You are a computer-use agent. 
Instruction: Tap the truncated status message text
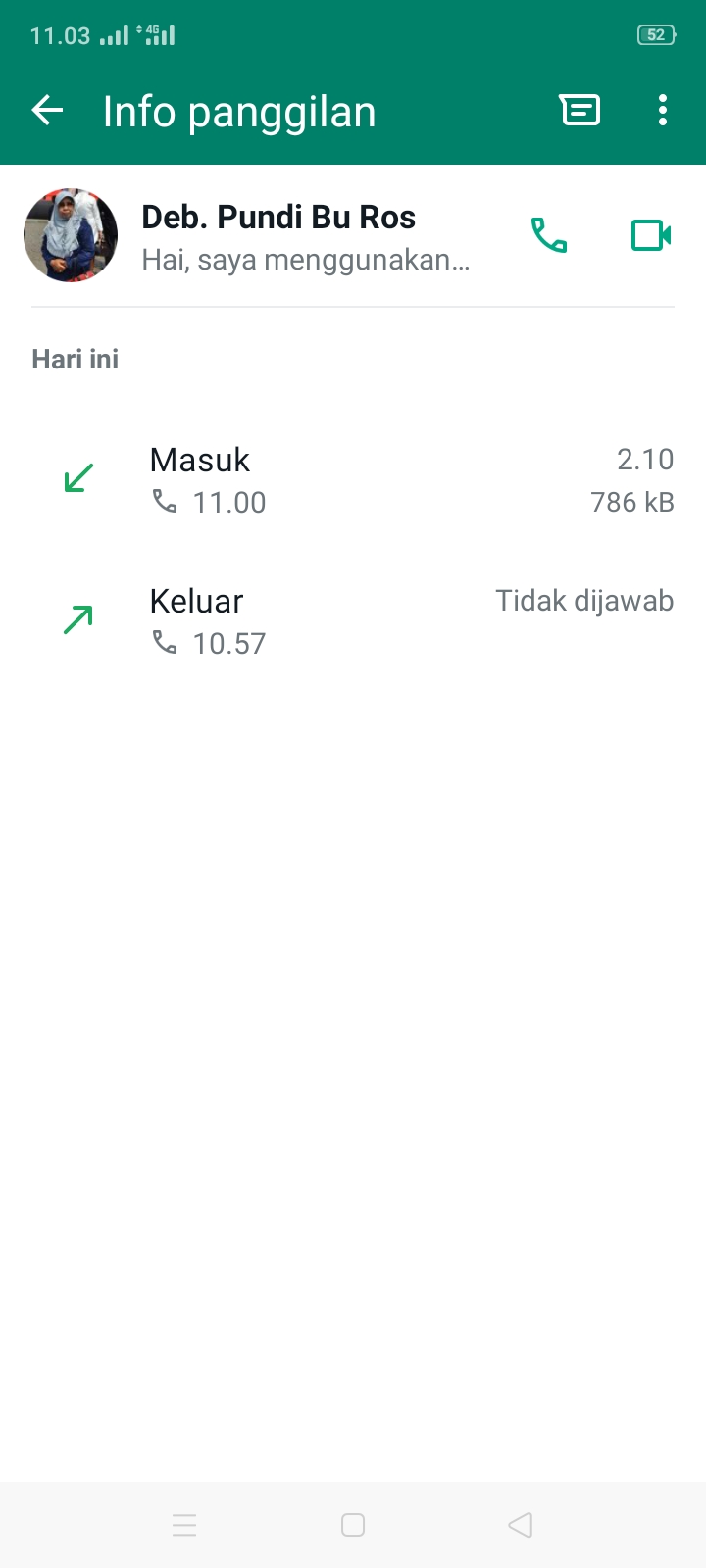(x=306, y=261)
